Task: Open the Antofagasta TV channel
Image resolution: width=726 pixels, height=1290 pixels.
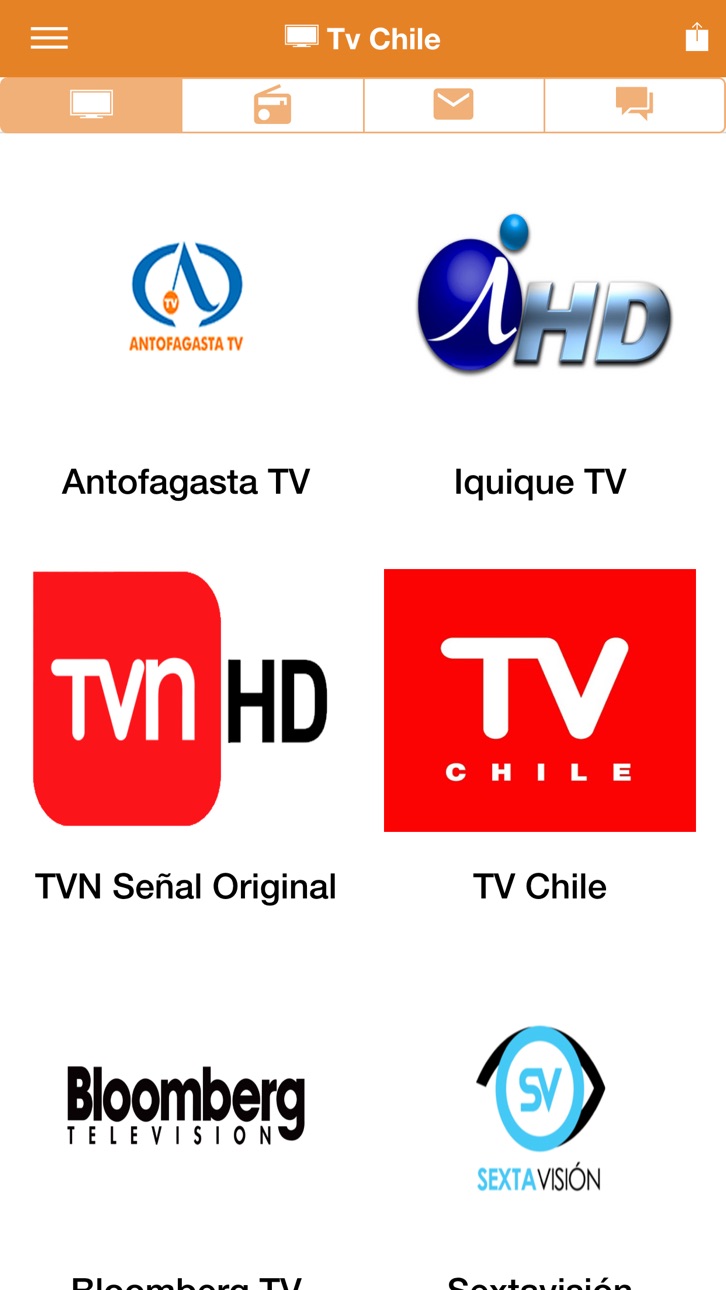Action: [x=187, y=350]
